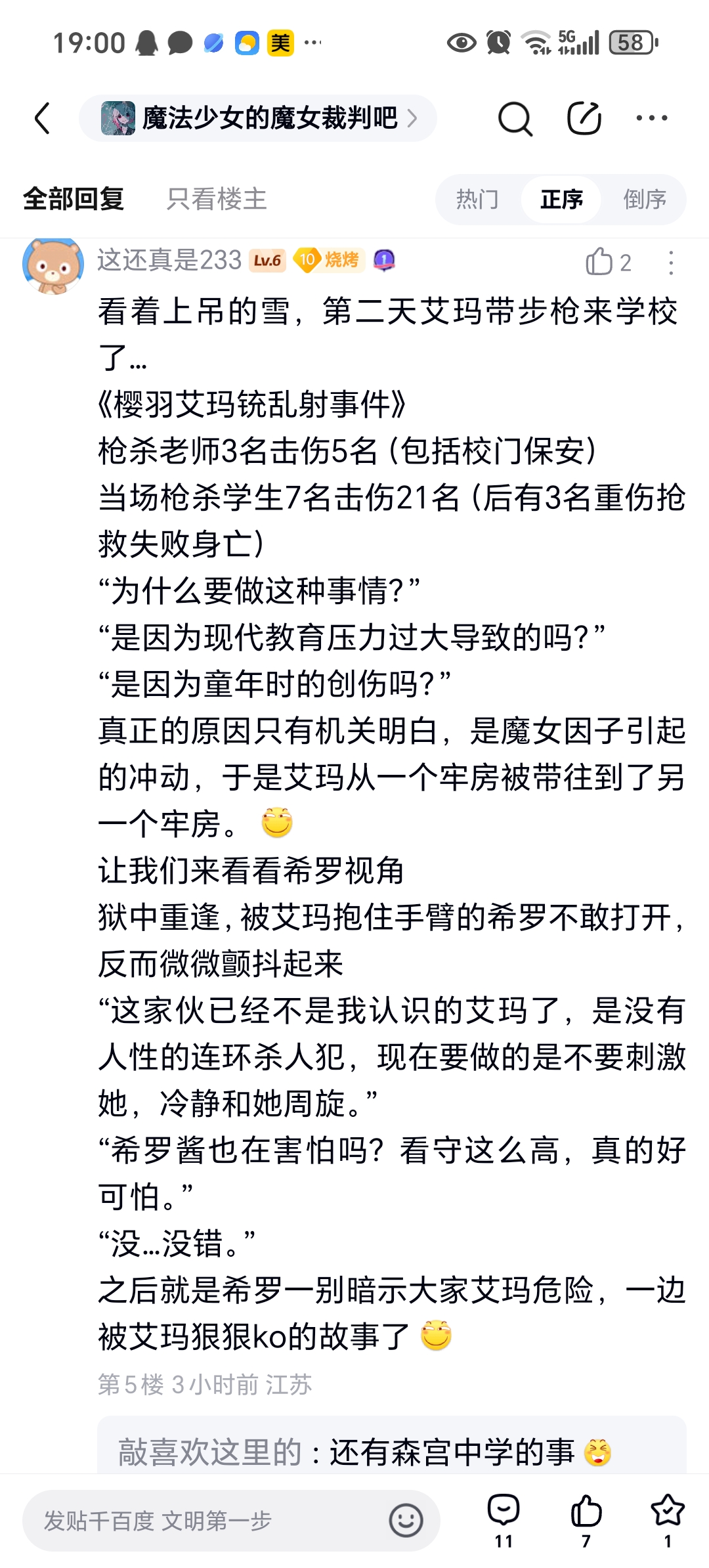The width and height of the screenshot is (709, 1568).
Task: Open the top-right overflow menu
Action: pyautogui.click(x=651, y=119)
